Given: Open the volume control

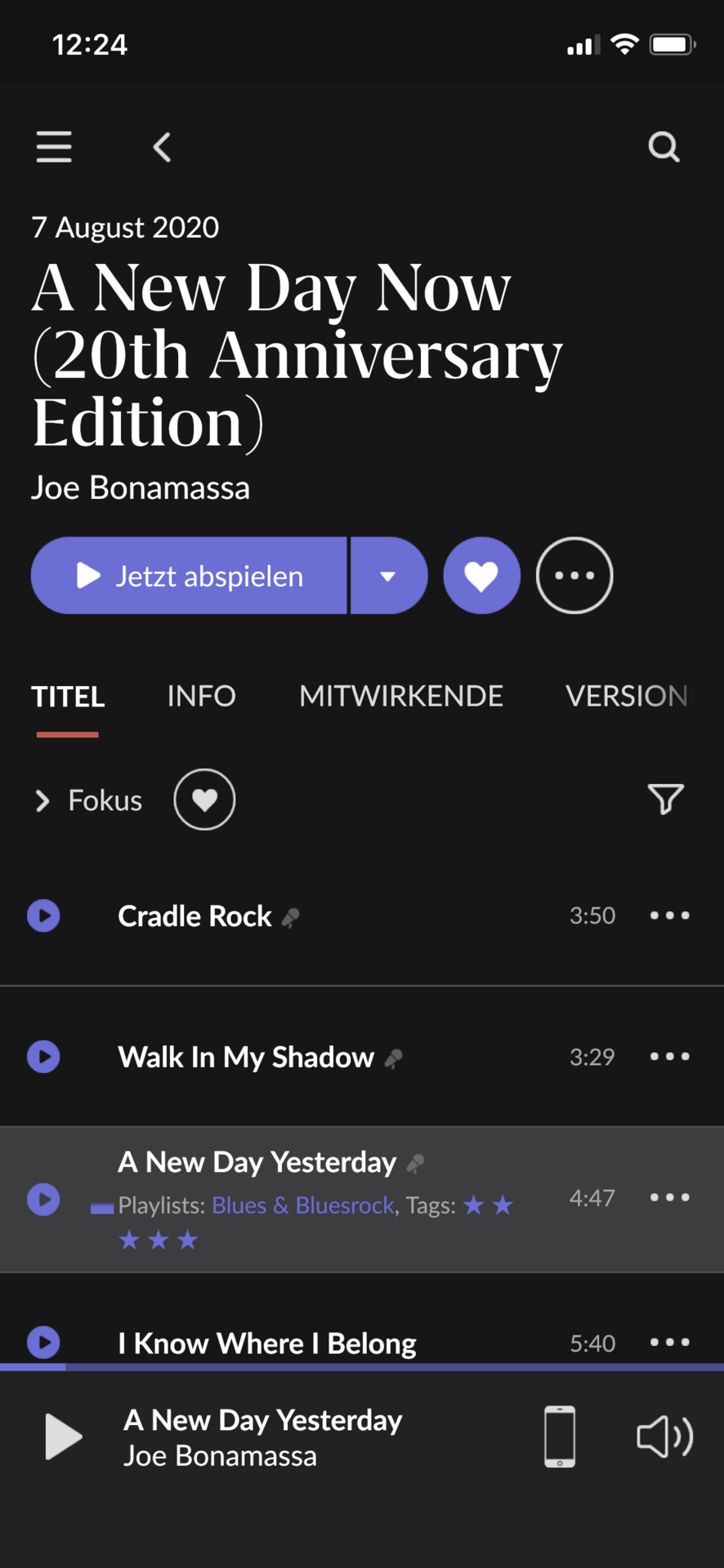Looking at the screenshot, I should point(665,1437).
